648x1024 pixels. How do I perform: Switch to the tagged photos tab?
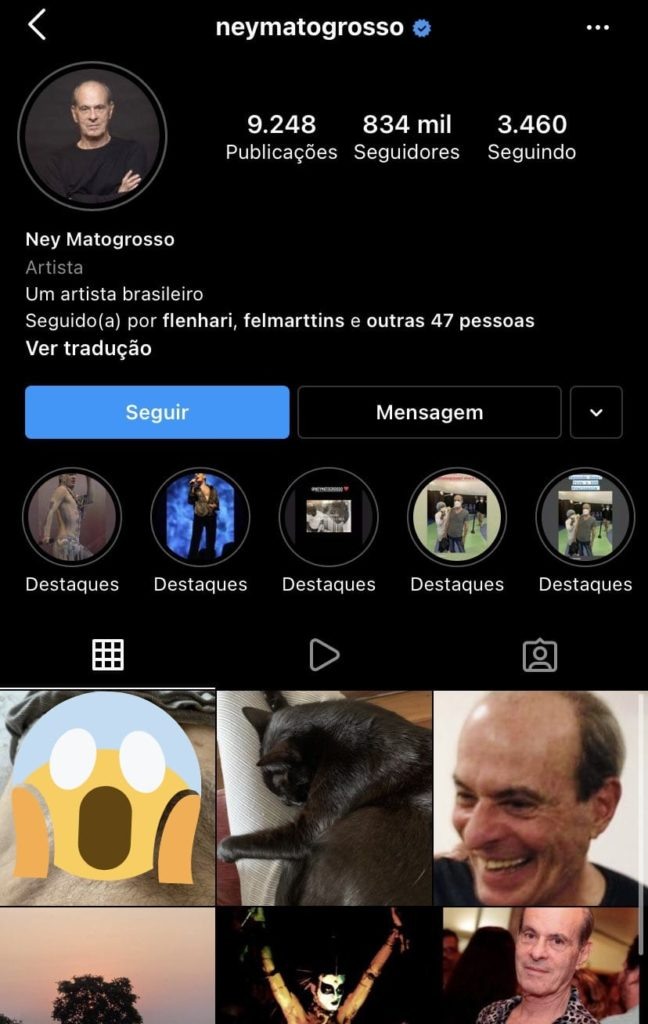(x=540, y=655)
